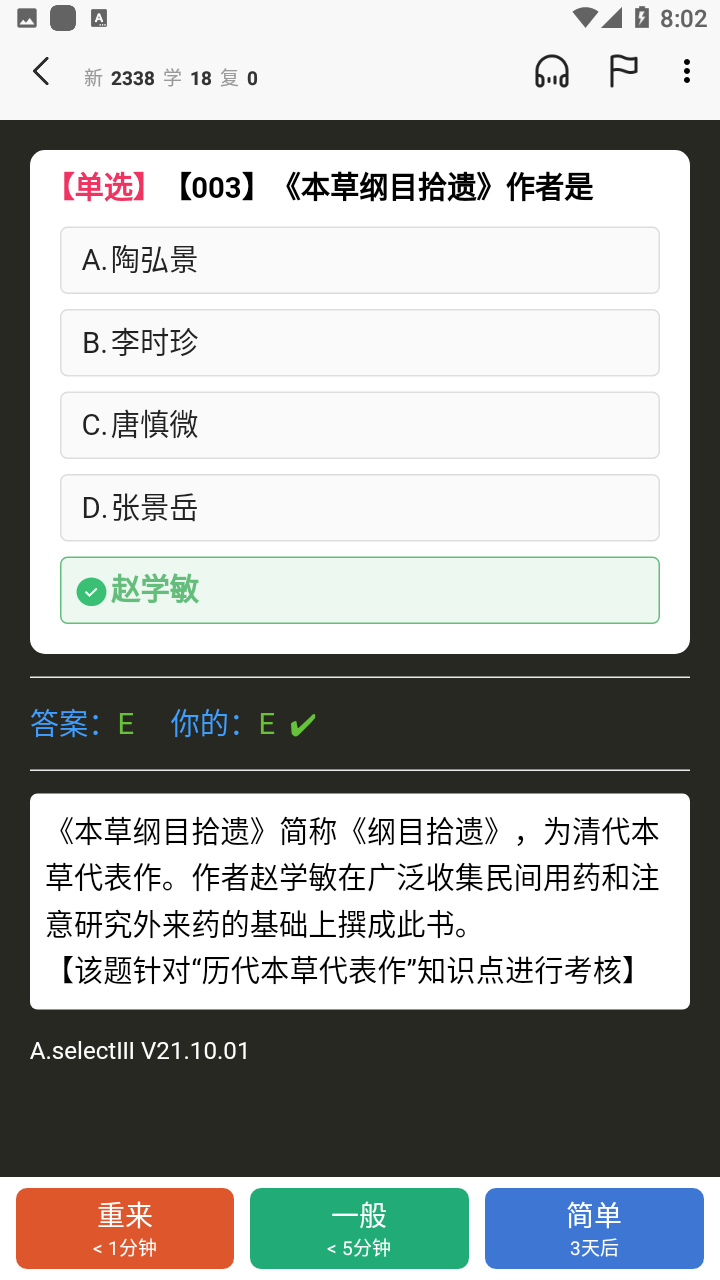Tap the headphones audio icon
This screenshot has width=720, height=1280.
[552, 72]
